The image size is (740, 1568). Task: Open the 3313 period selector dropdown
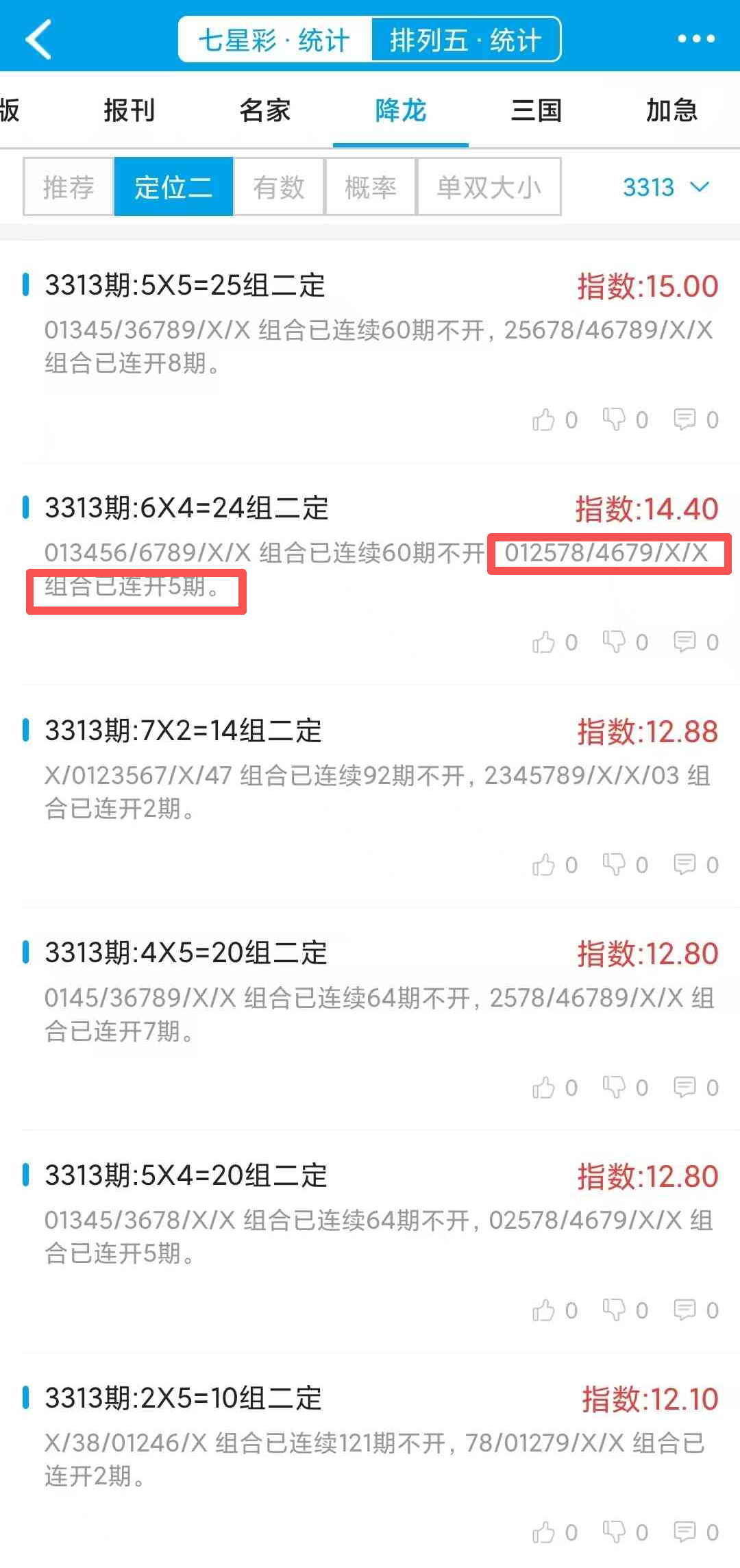click(x=647, y=187)
